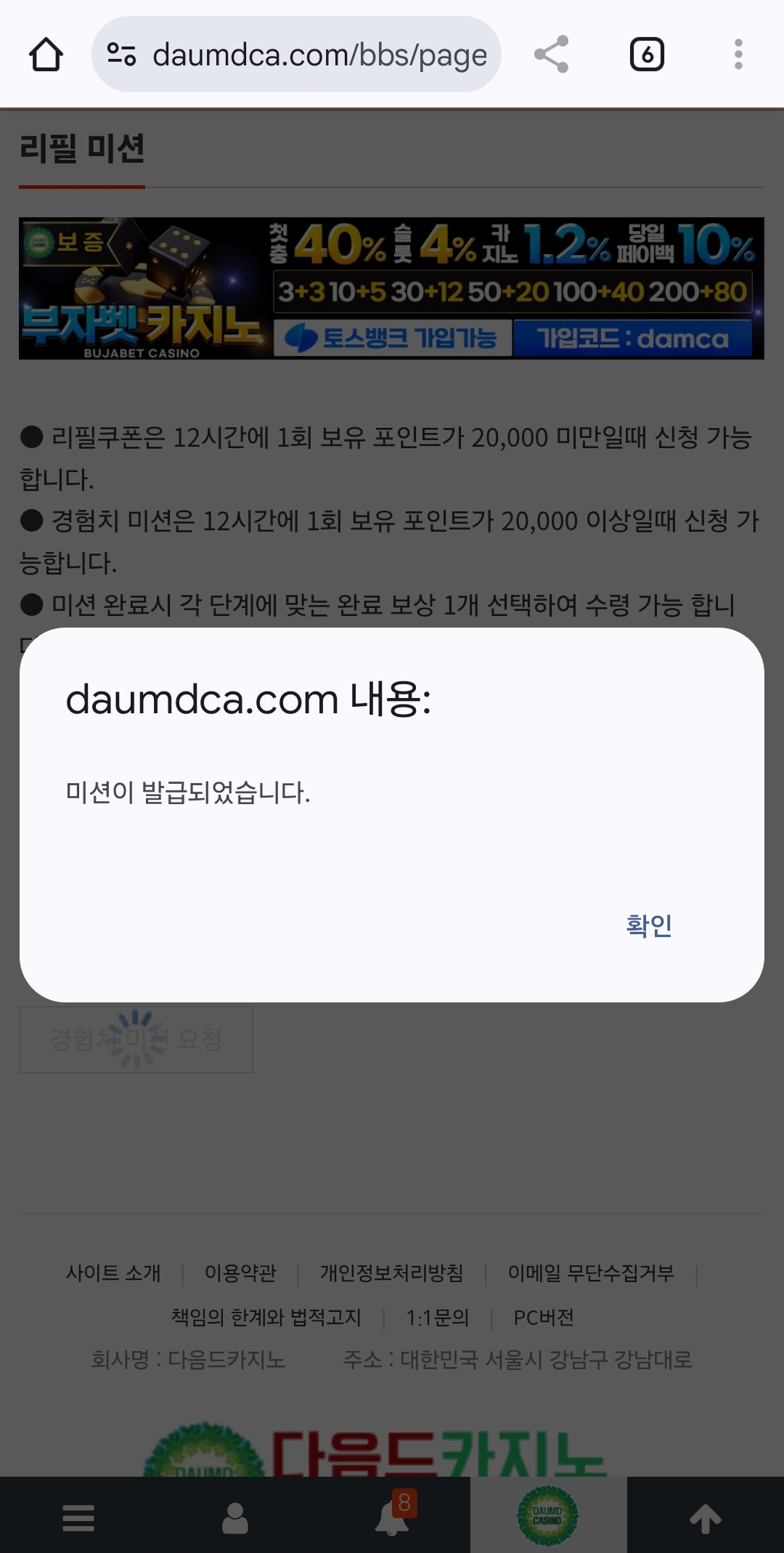Jump to top with the up arrow
The image size is (784, 1553).
pos(706,1517)
